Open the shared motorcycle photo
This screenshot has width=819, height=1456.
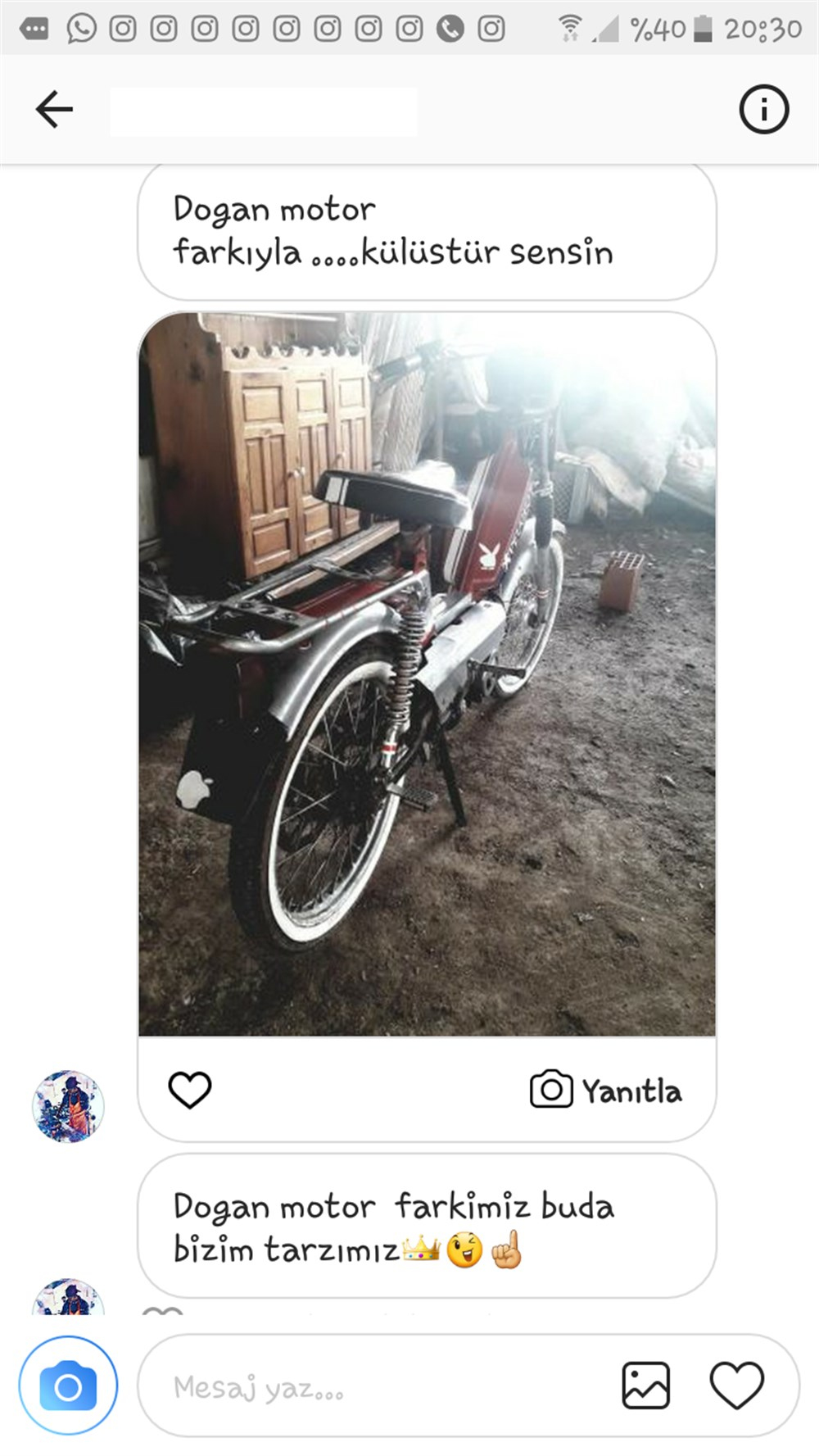pyautogui.click(x=427, y=674)
